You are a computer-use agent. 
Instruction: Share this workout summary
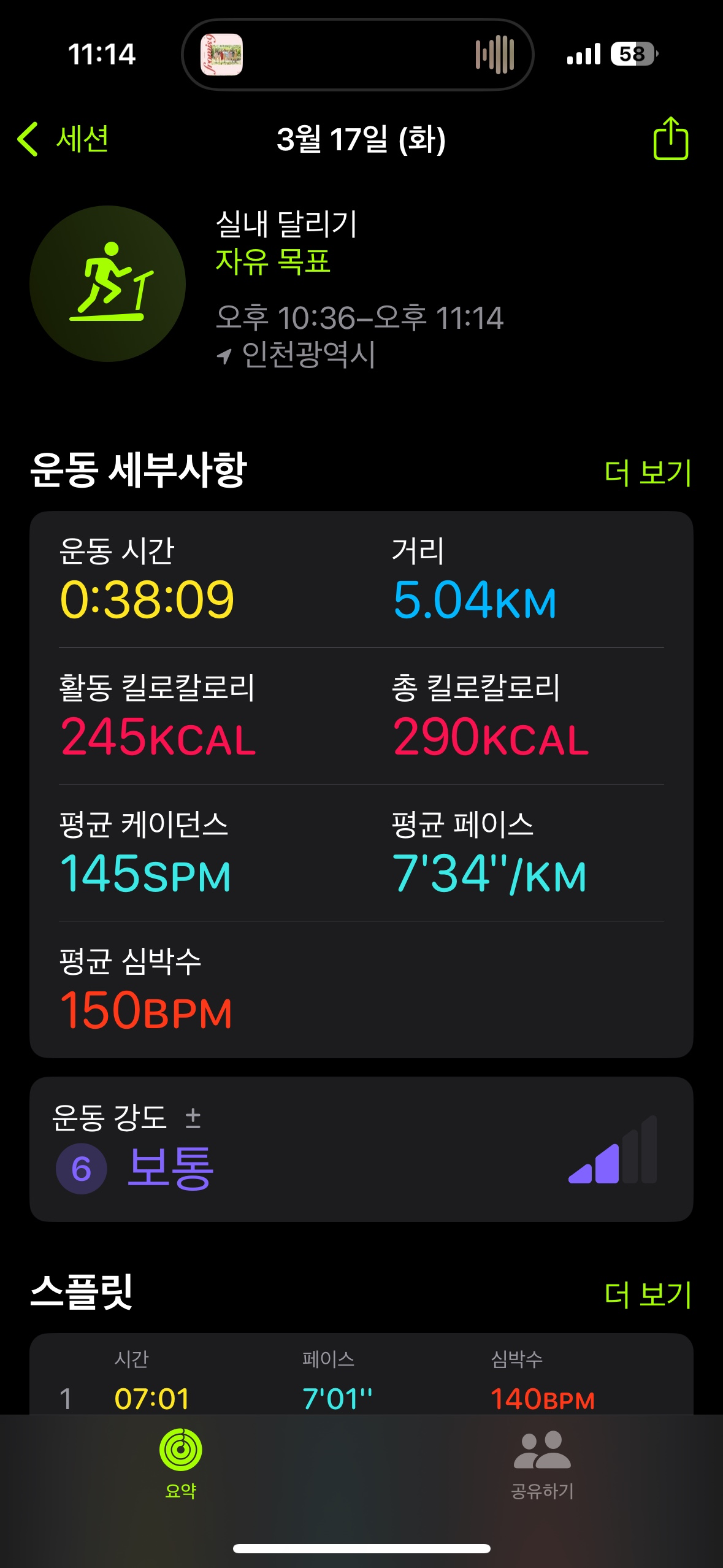point(670,139)
